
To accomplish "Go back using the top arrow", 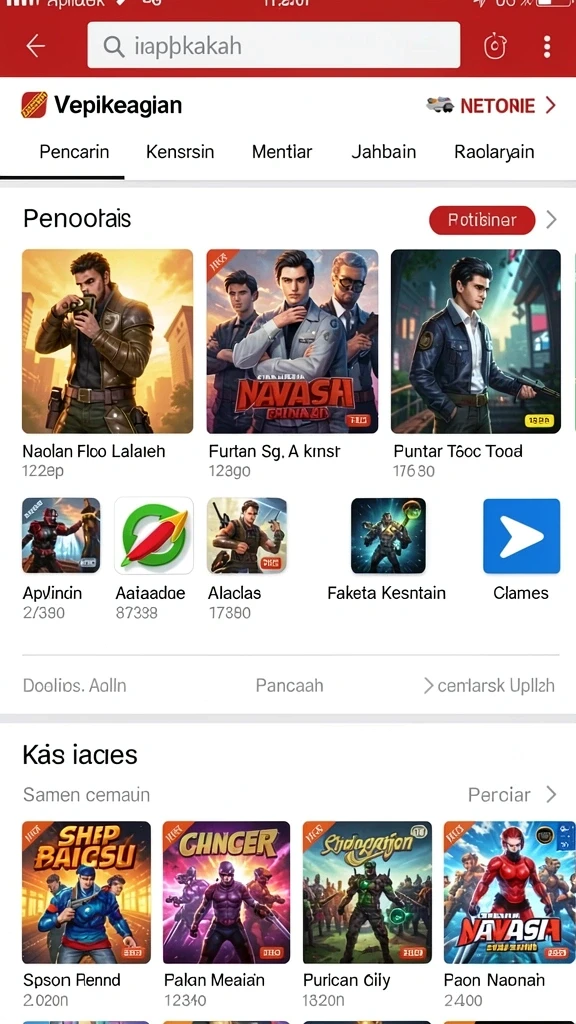I will click(x=35, y=46).
